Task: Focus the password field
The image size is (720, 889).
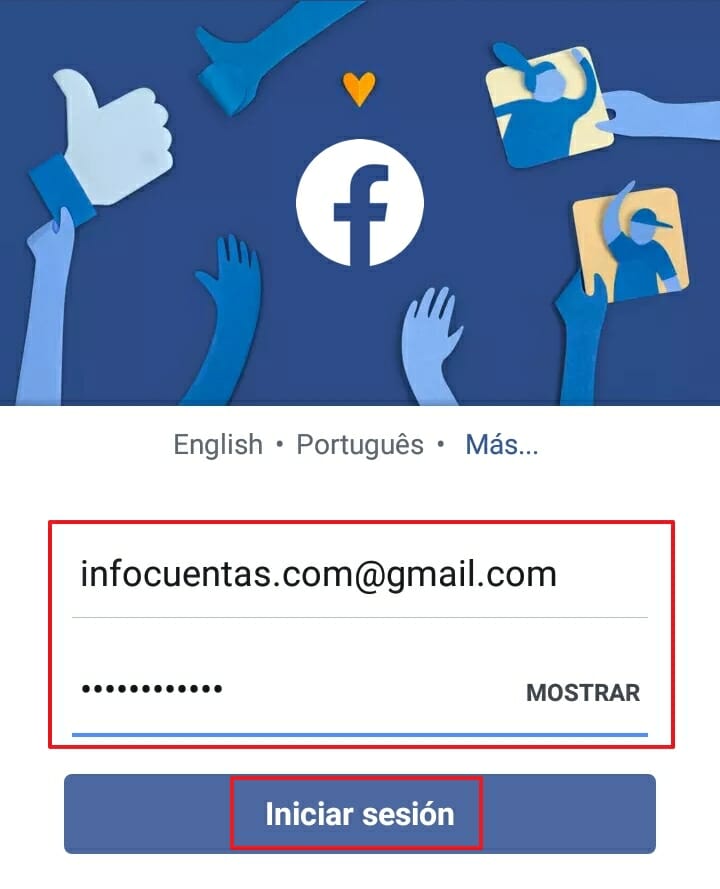Action: [x=280, y=690]
